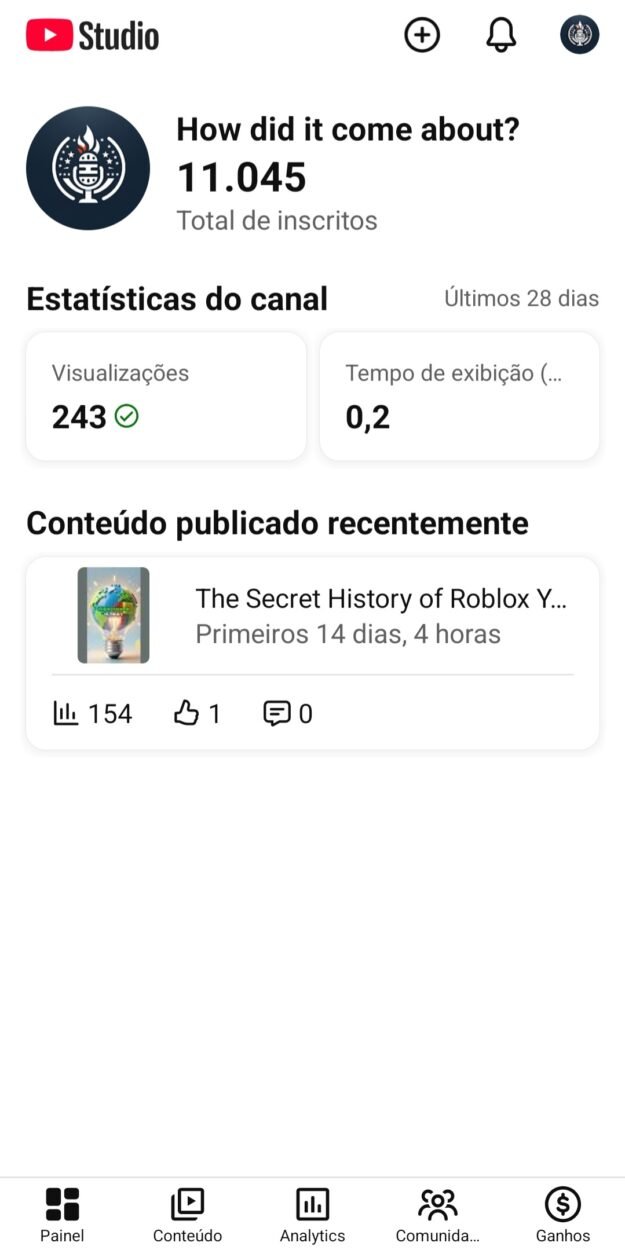Screen dimensions: 625x1250
Task: Open the account avatar menu
Action: (579, 35)
